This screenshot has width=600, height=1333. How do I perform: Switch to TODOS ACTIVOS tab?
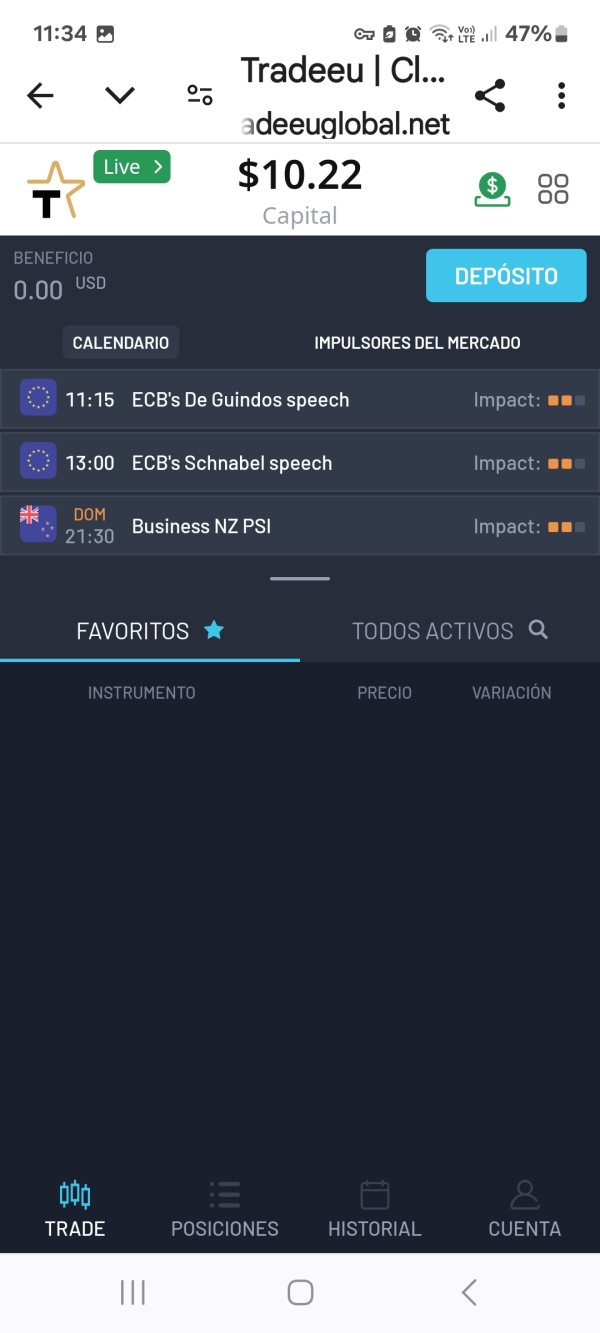click(x=450, y=631)
